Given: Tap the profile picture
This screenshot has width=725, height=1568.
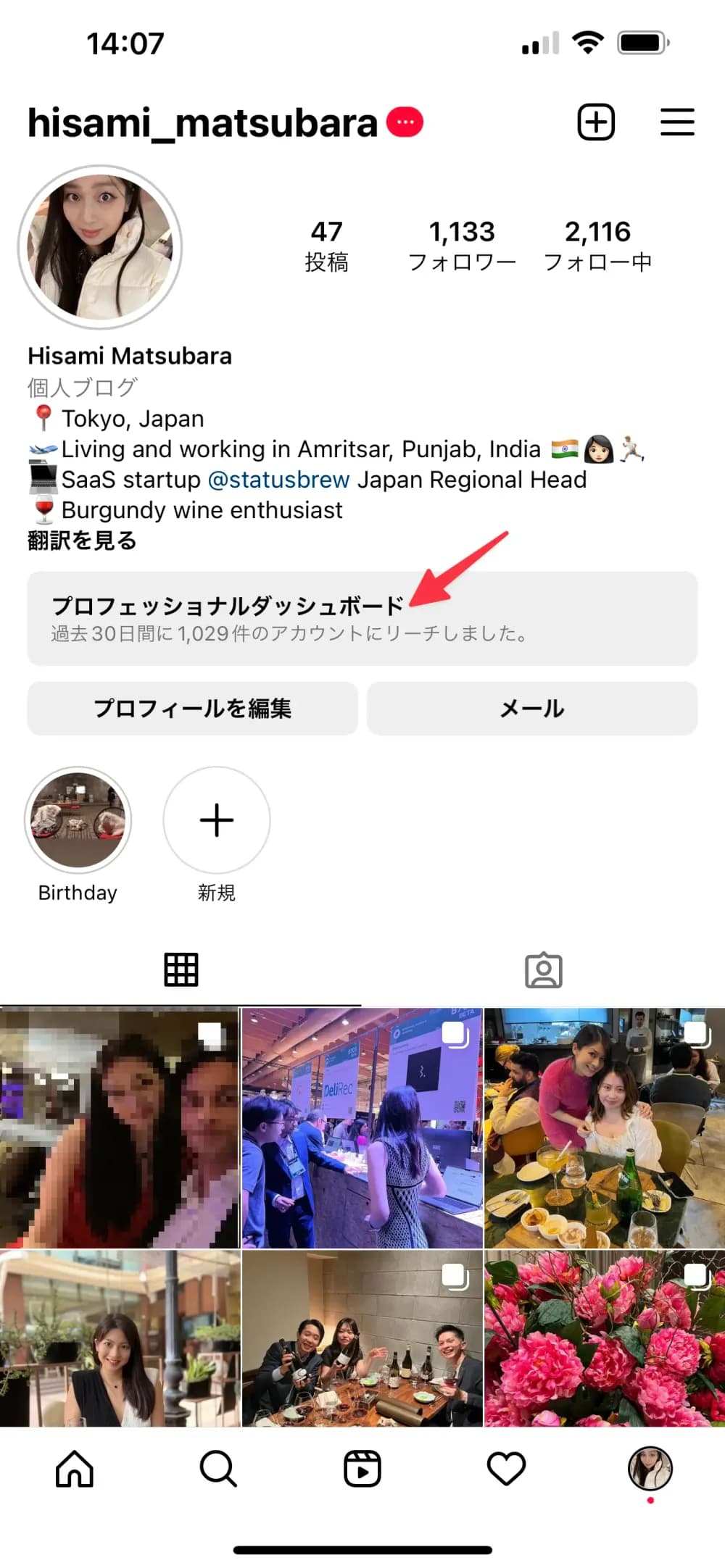Looking at the screenshot, I should [x=100, y=248].
